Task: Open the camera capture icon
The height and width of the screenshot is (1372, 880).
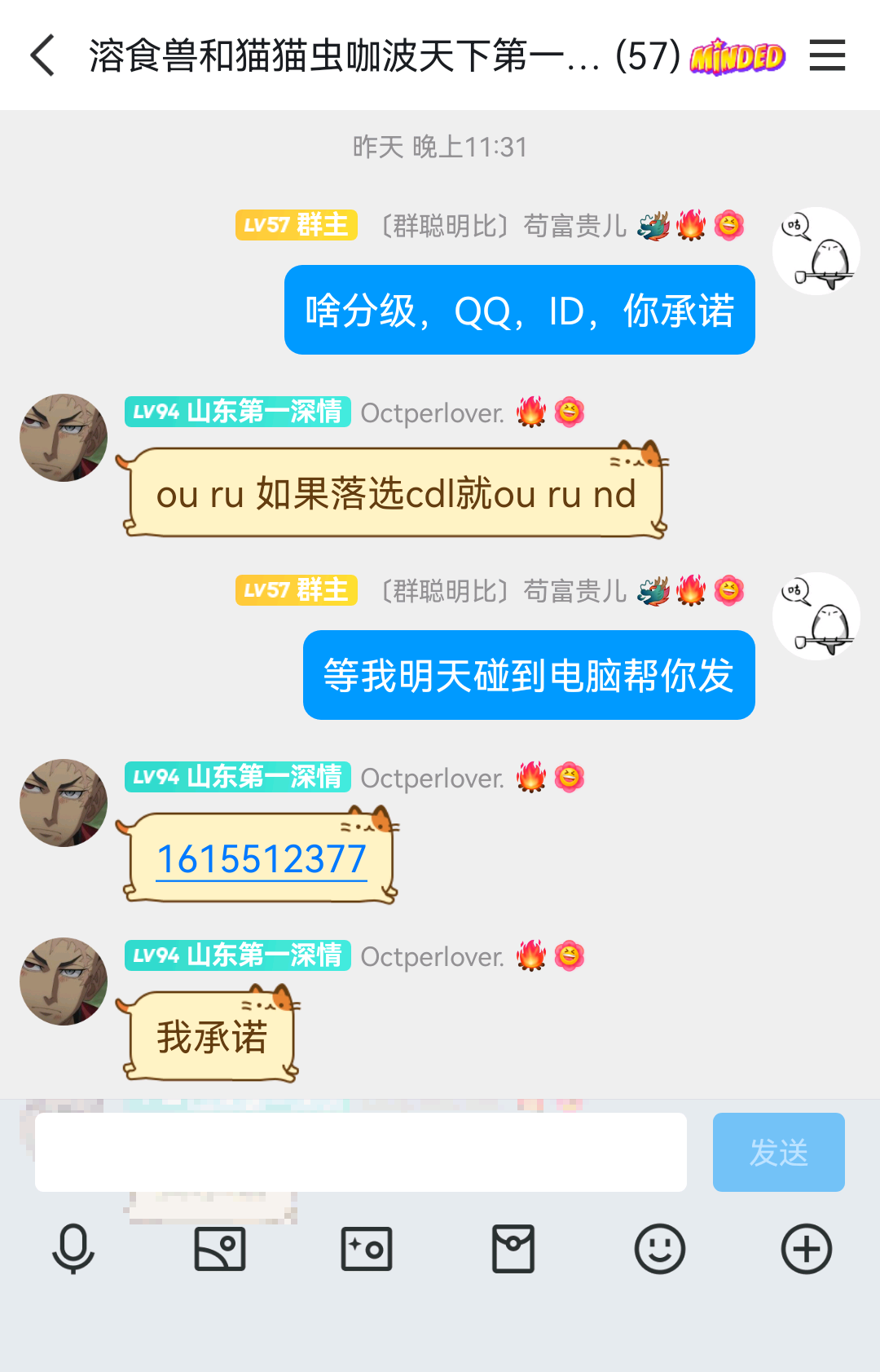Action: [367, 1248]
